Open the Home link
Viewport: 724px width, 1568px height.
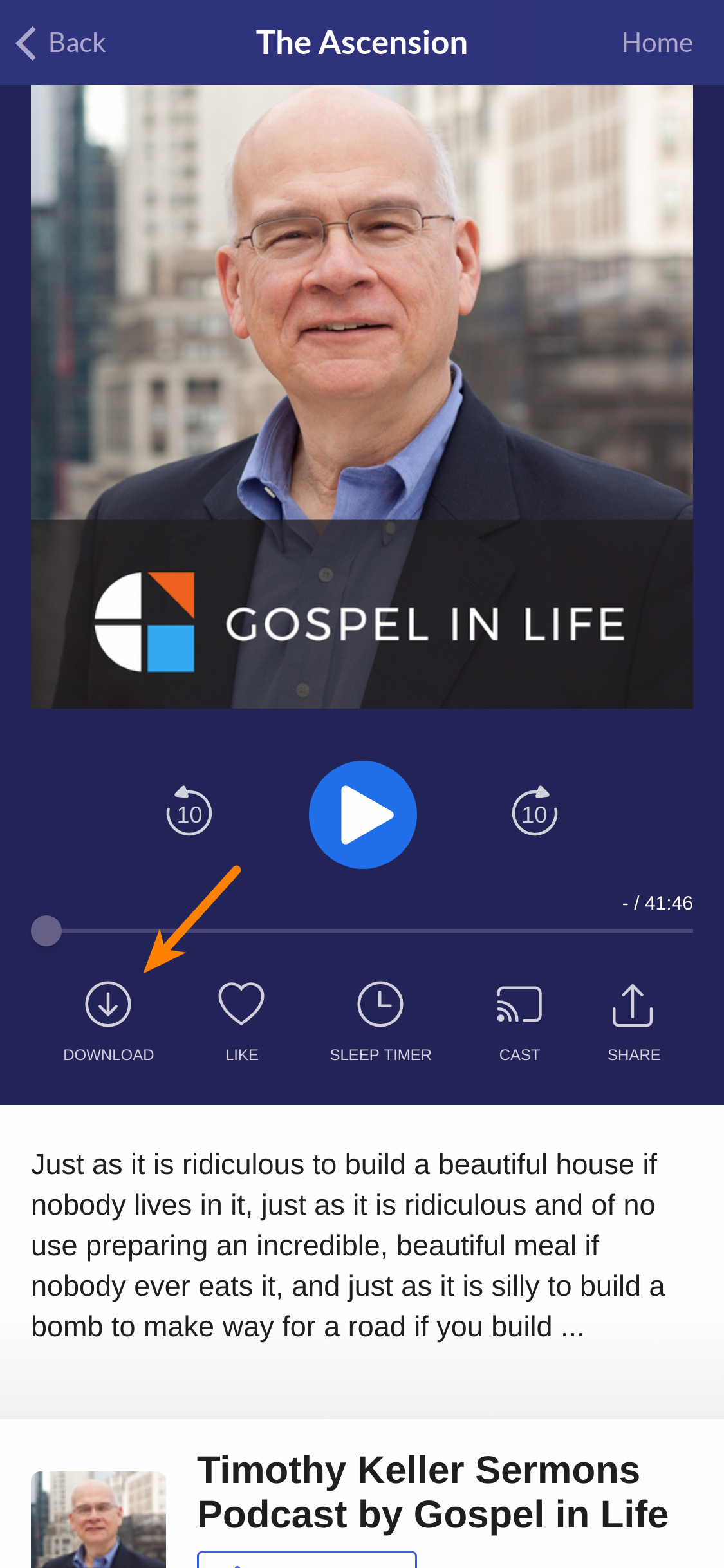click(656, 43)
